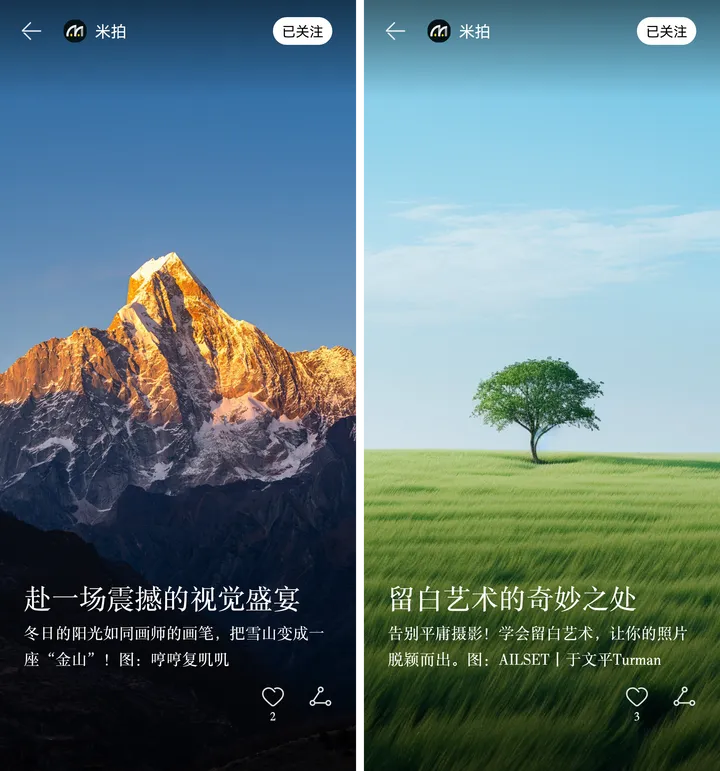Like the 赴一场震撼的视觉盛宴 post
This screenshot has height=771, width=720.
click(272, 697)
